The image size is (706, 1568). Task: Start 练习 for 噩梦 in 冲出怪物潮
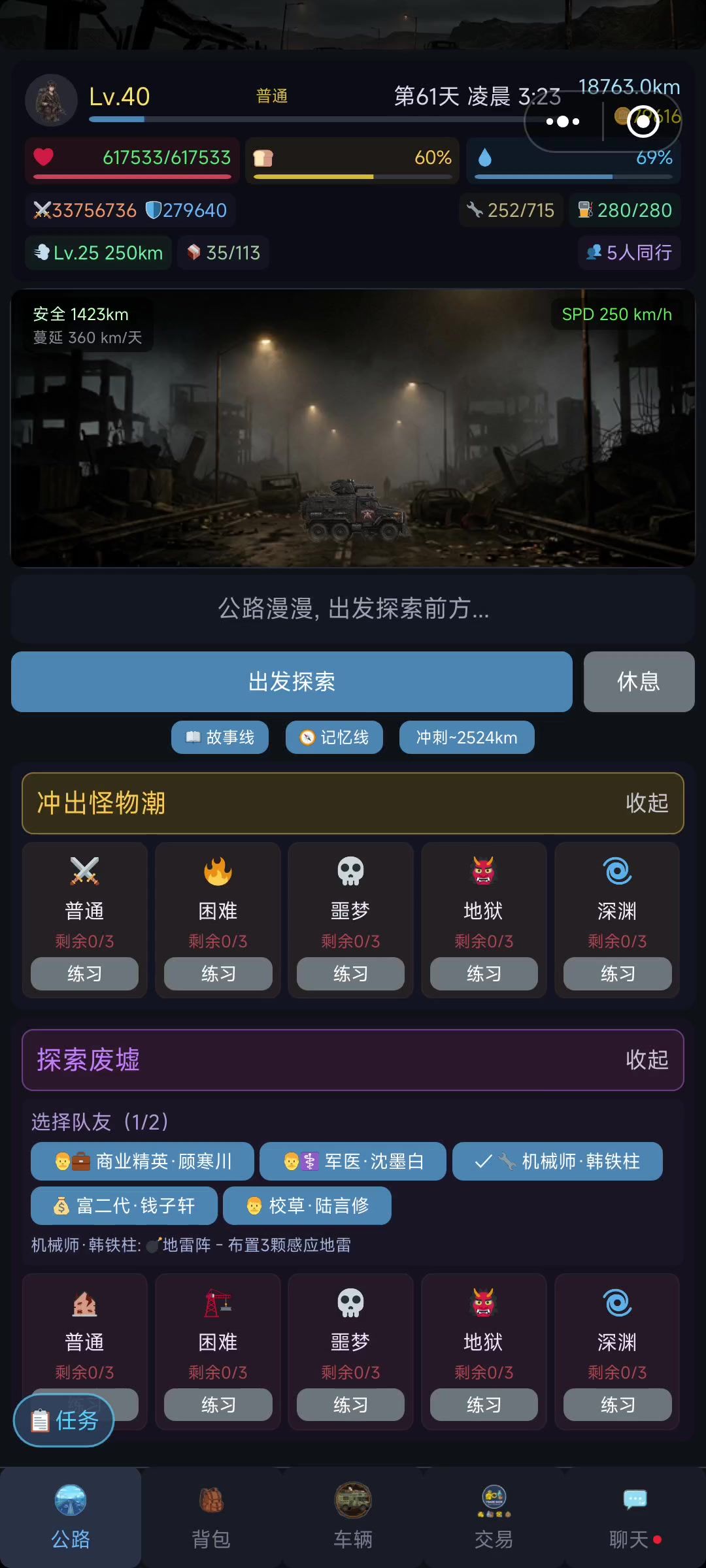350,973
